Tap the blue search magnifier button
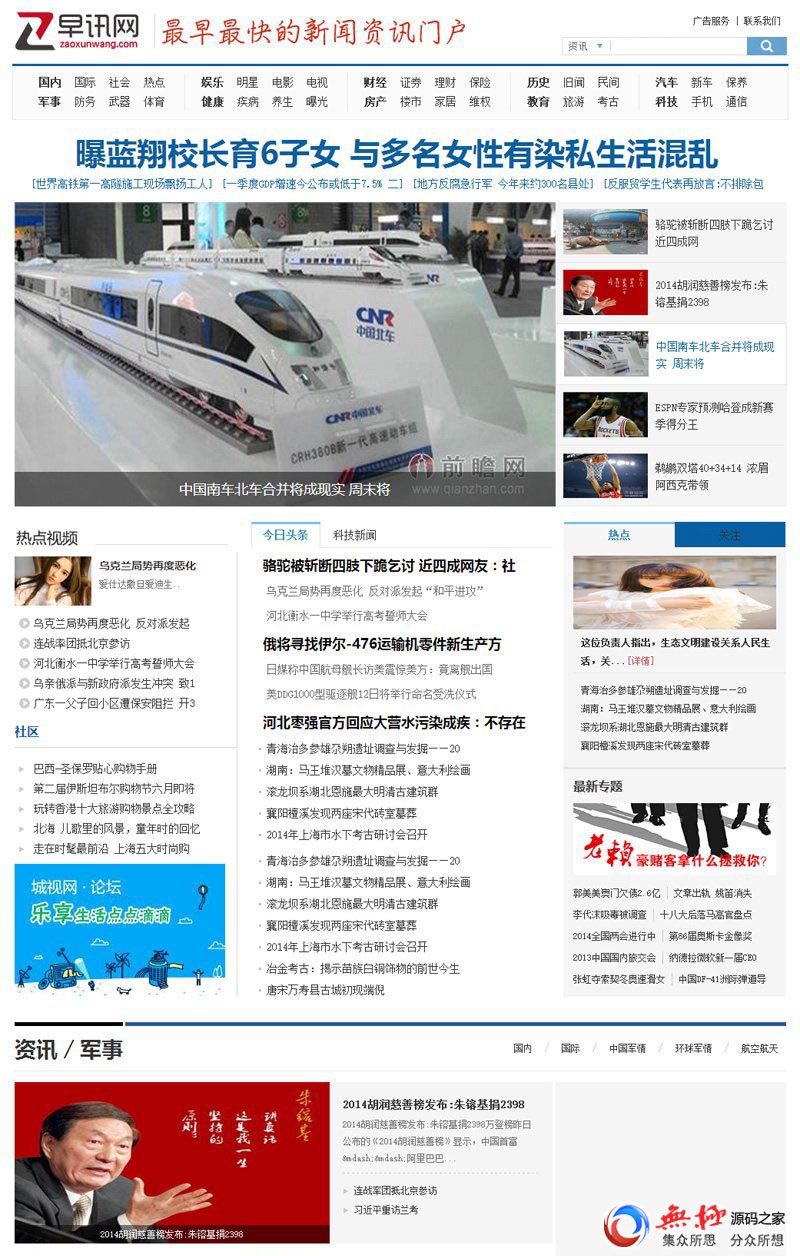Image resolution: width=800 pixels, height=1256 pixels. 766,46
